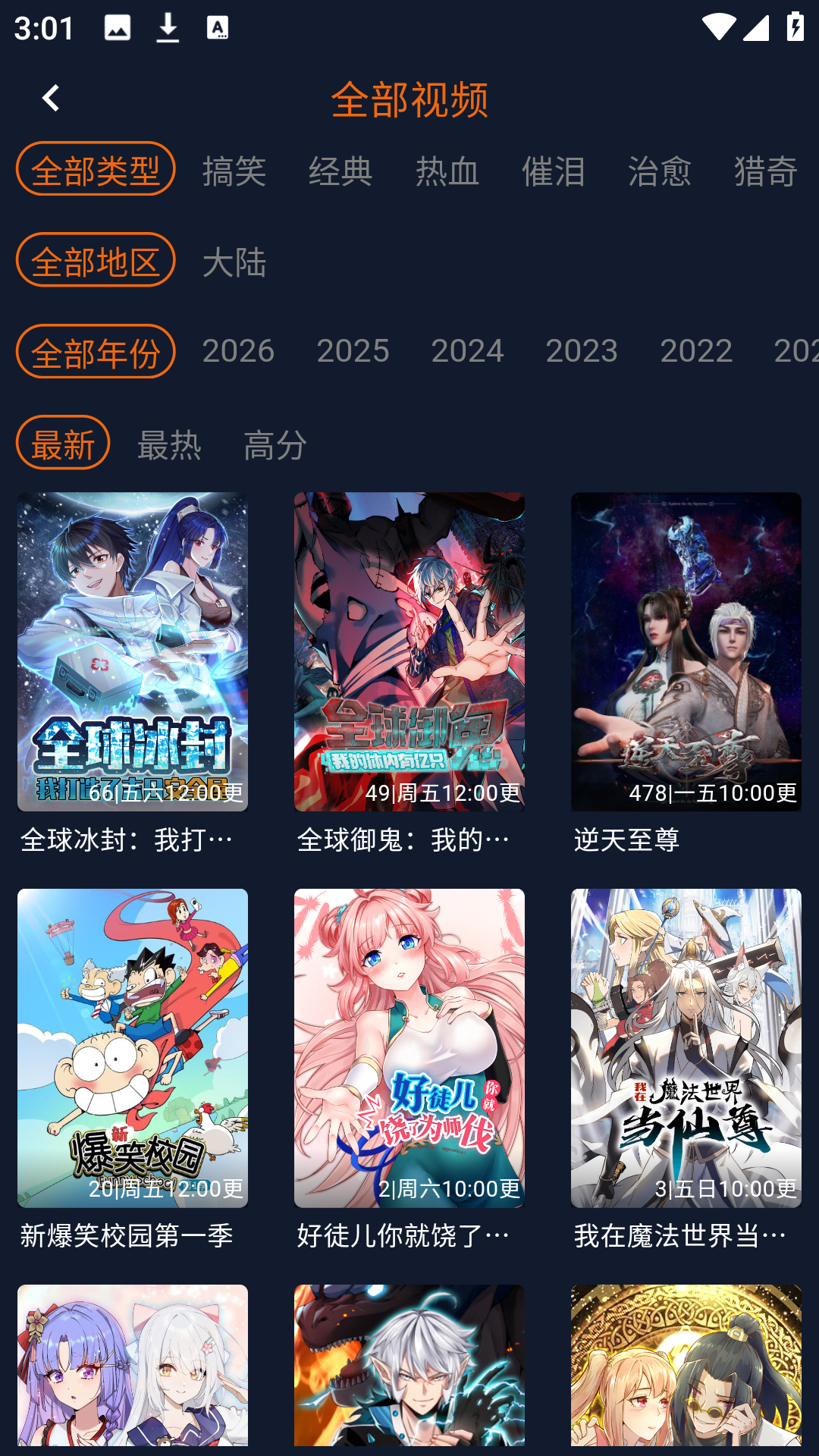
Task: Tap the download icon in the status bar
Action: click(168, 28)
